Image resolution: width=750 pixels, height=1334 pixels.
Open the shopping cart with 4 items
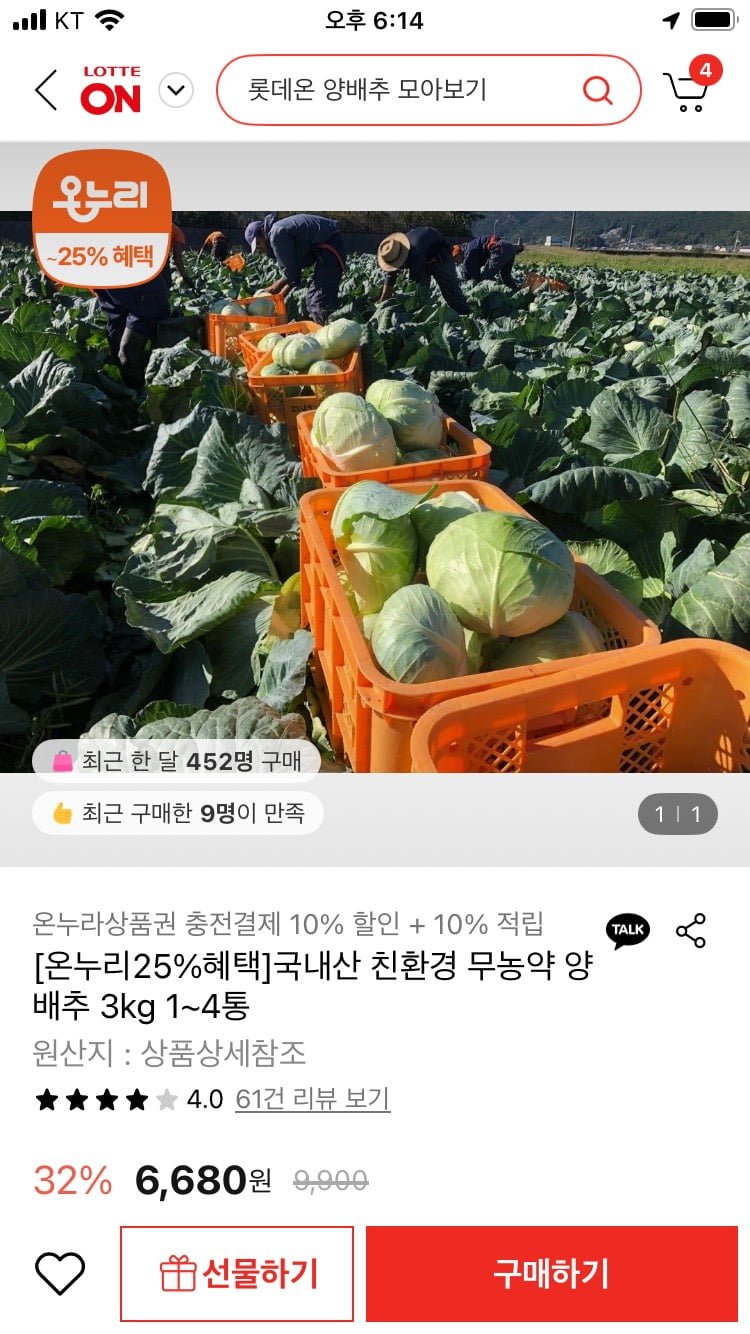point(689,89)
